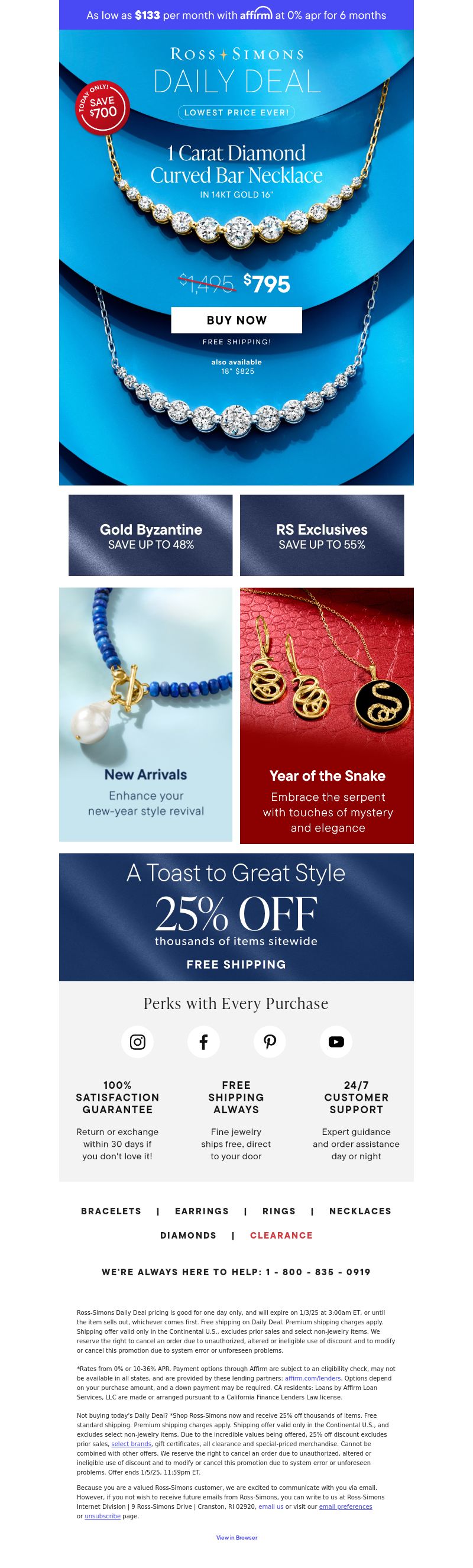Visit the Instagram page
Viewport: 473px width, 1568px height.
(x=138, y=1042)
